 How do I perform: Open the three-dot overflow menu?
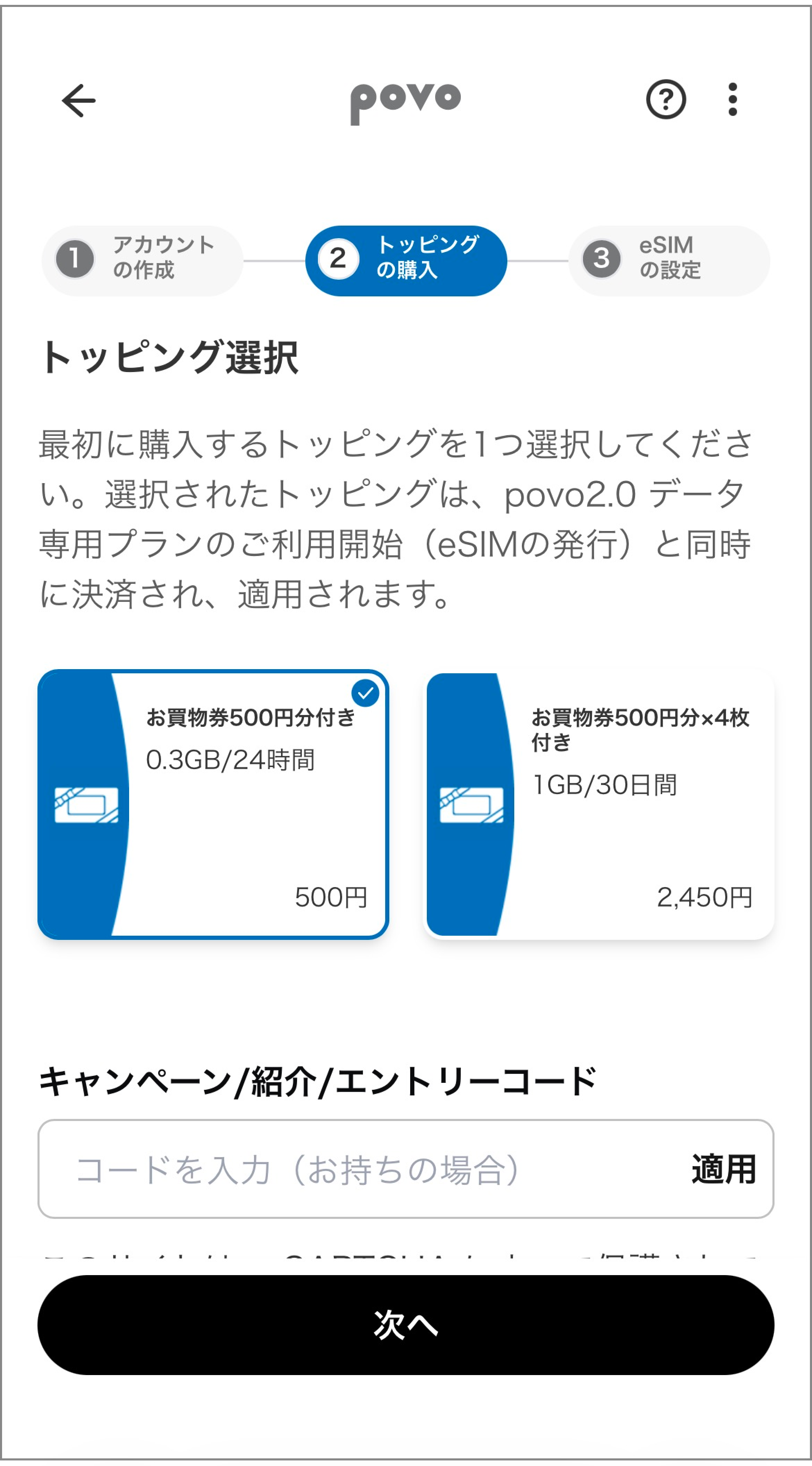(x=733, y=100)
